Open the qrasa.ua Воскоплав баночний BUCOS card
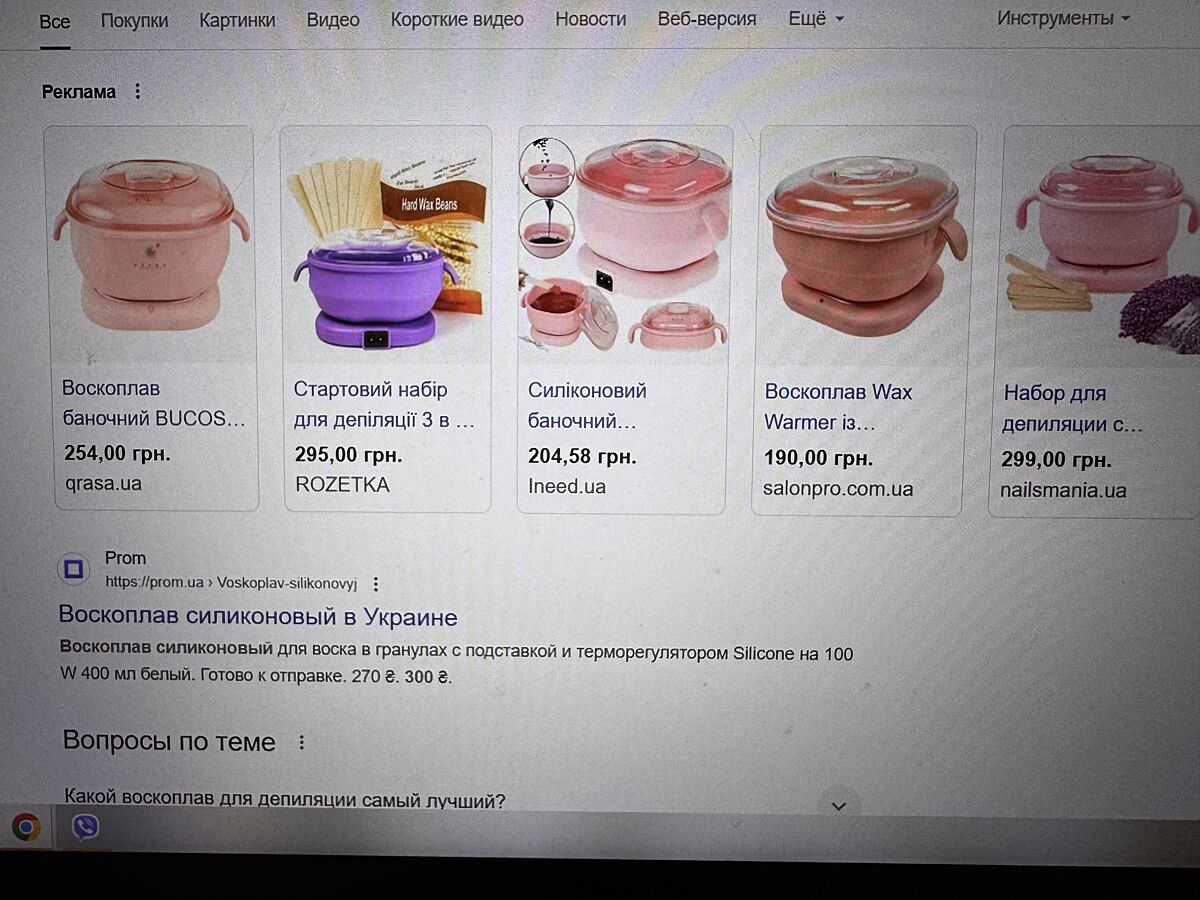Screen dimensions: 1200x900 [155, 318]
